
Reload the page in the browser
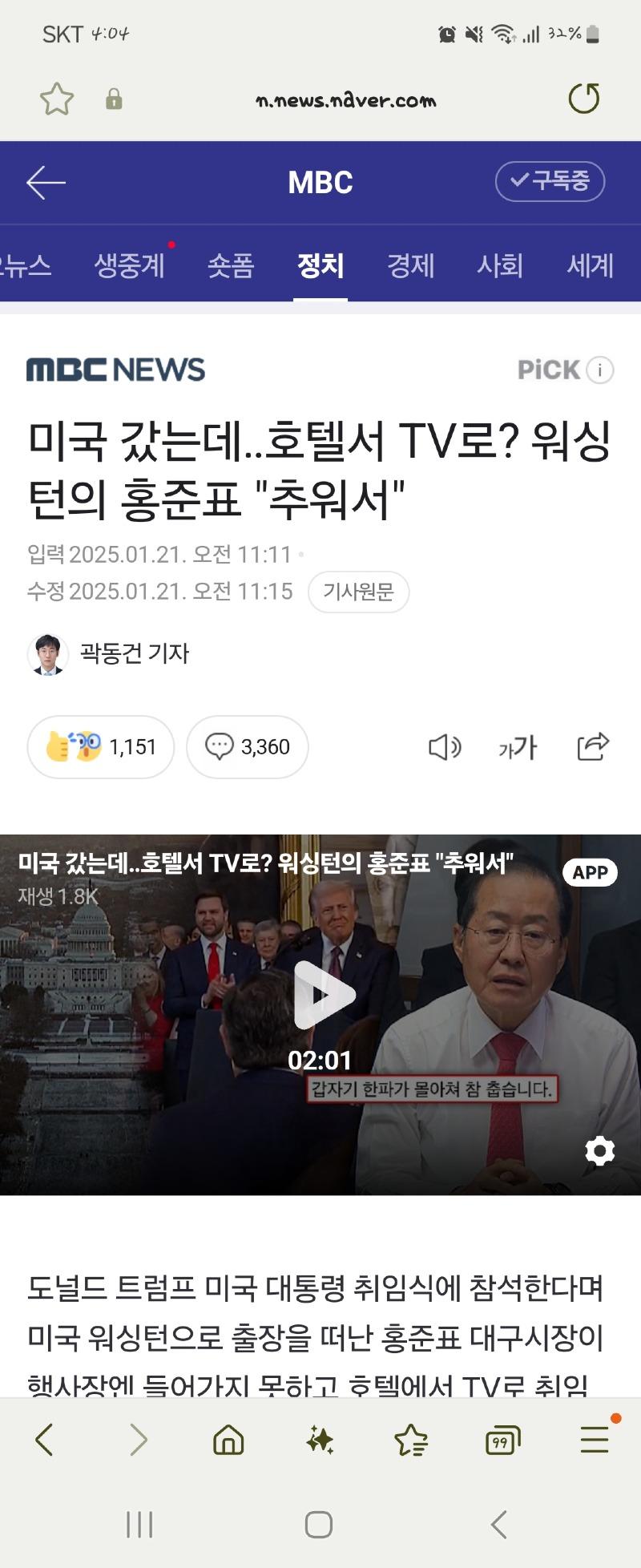[583, 99]
